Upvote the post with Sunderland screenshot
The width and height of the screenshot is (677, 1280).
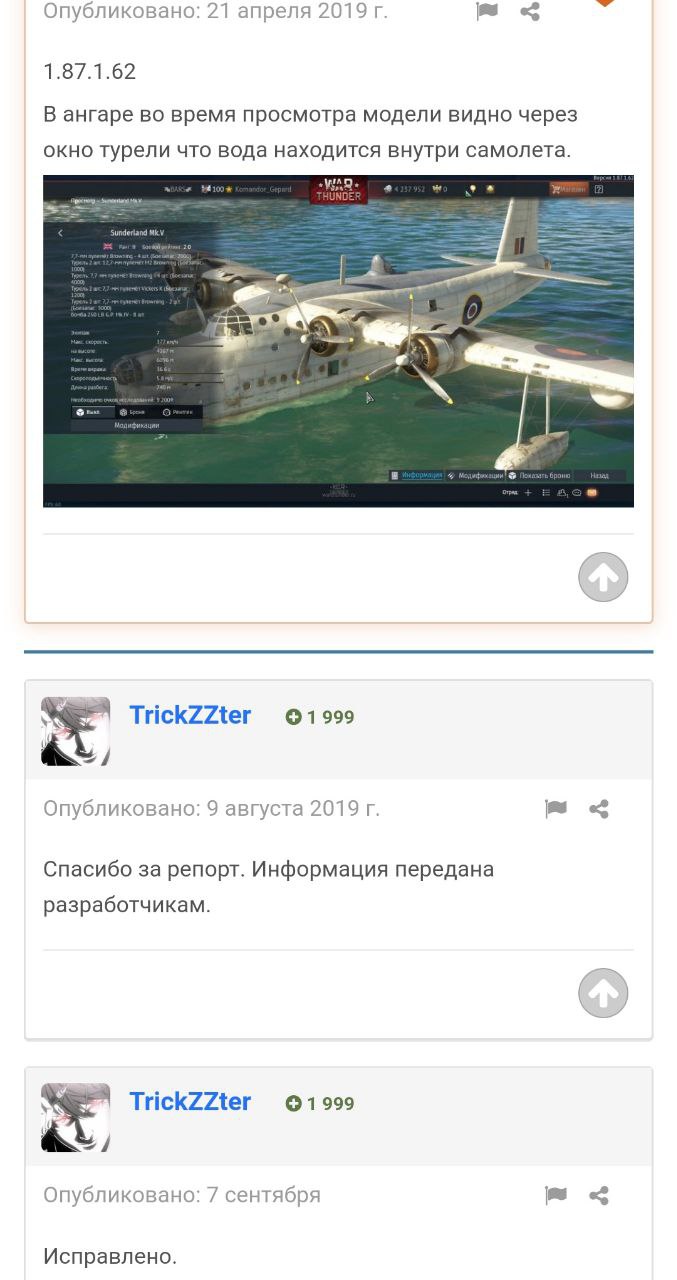click(x=603, y=577)
